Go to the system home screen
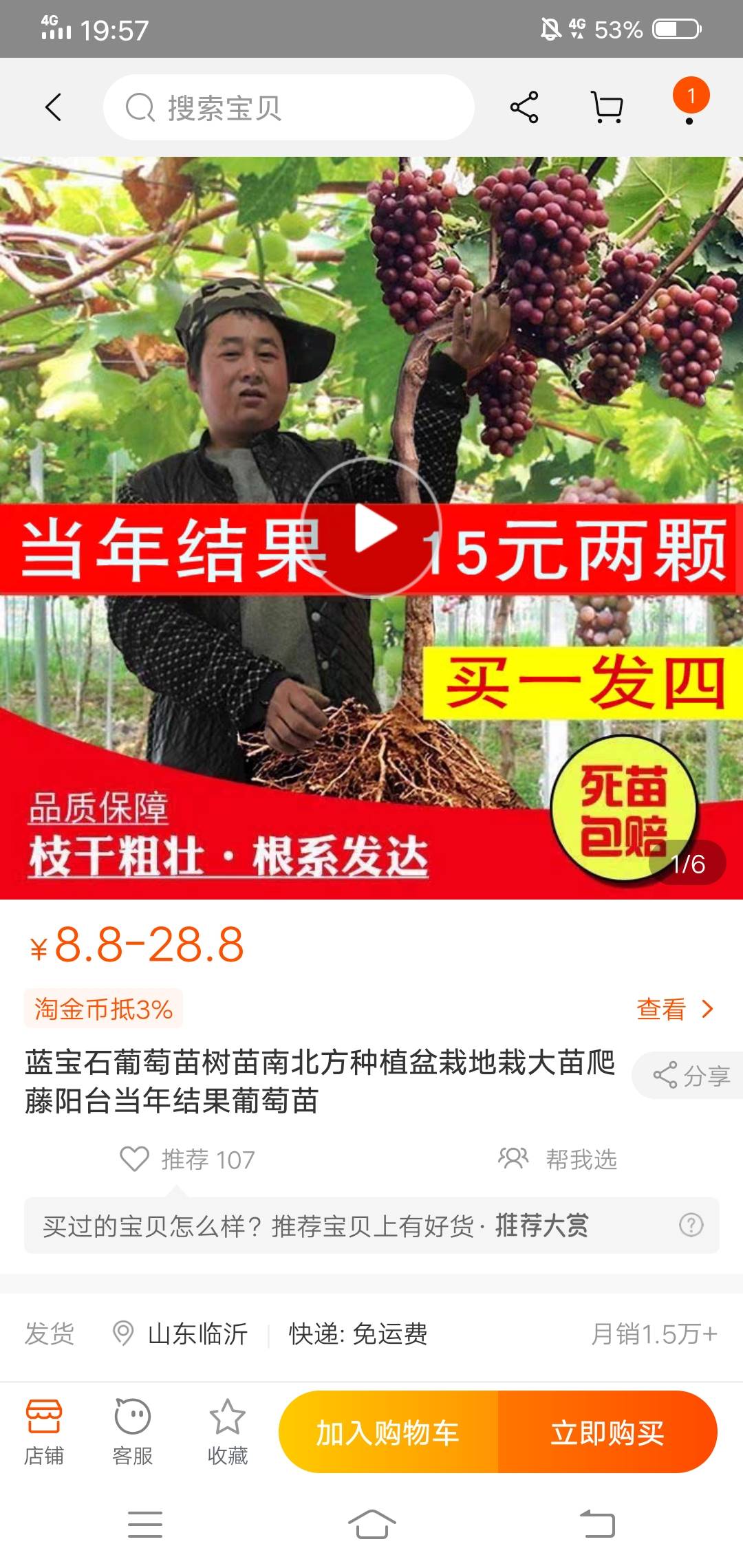Viewport: 743px width, 1568px height. 371,1524
